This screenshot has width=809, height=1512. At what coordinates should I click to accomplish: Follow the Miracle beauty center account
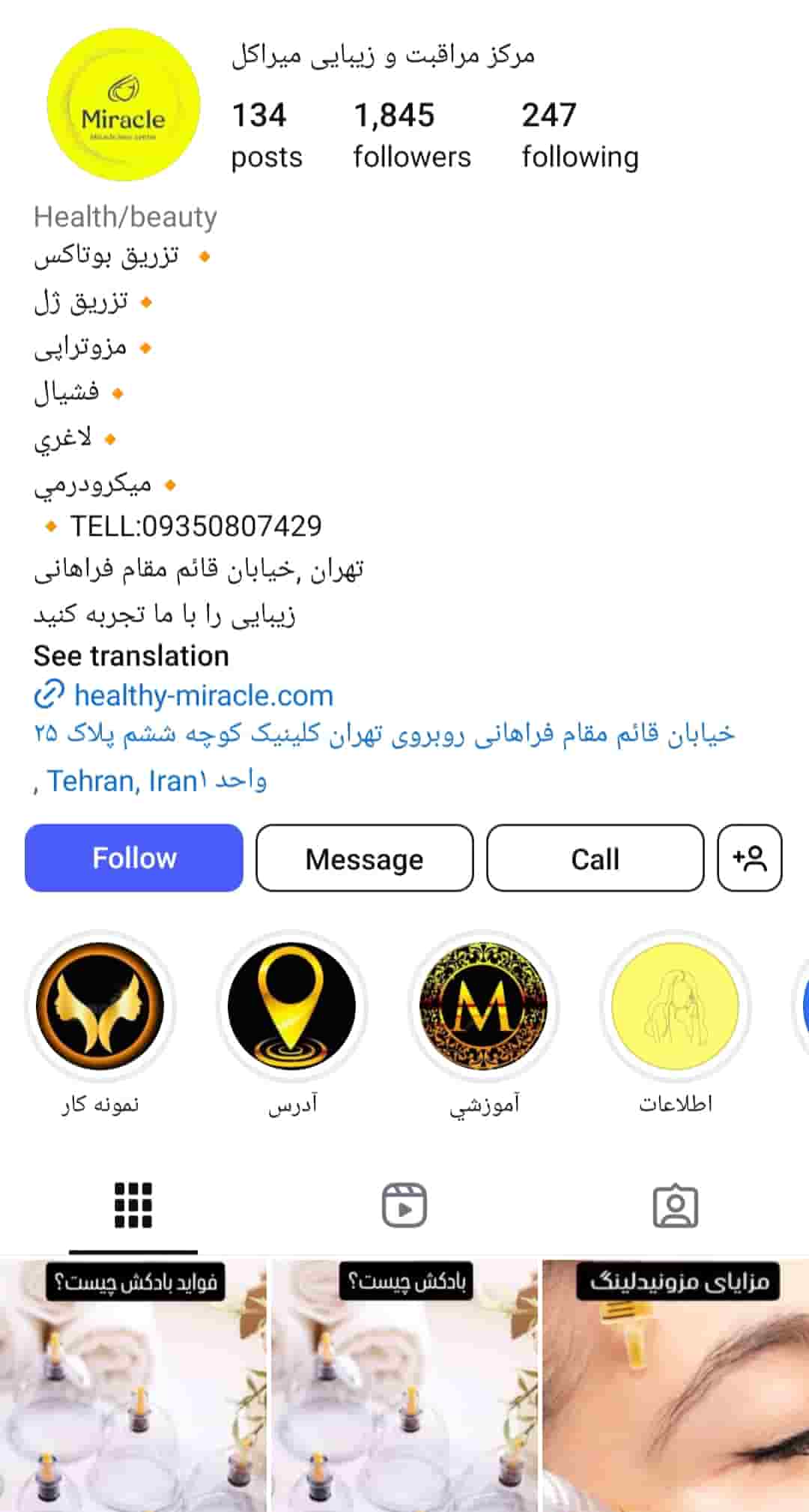134,858
